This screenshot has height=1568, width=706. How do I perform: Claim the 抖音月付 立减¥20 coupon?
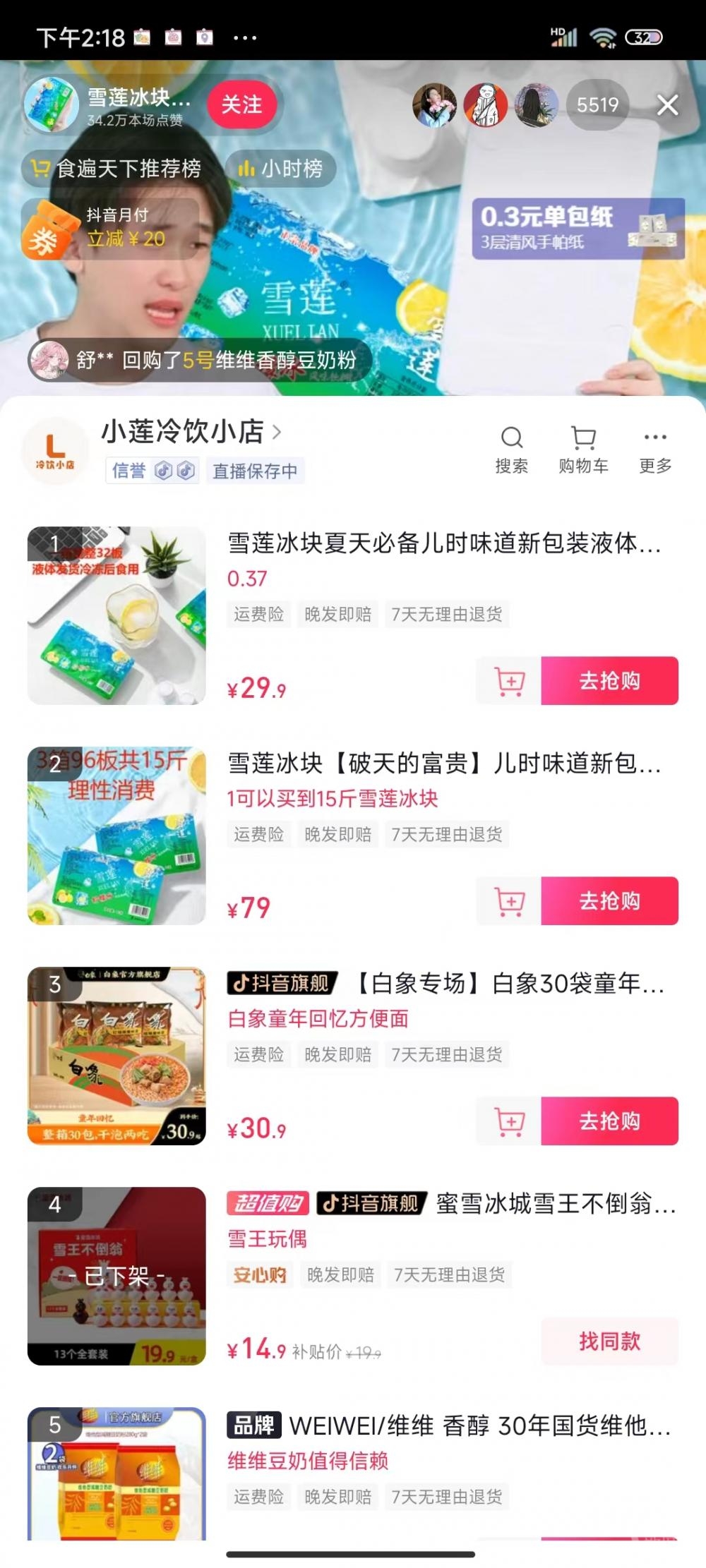109,229
